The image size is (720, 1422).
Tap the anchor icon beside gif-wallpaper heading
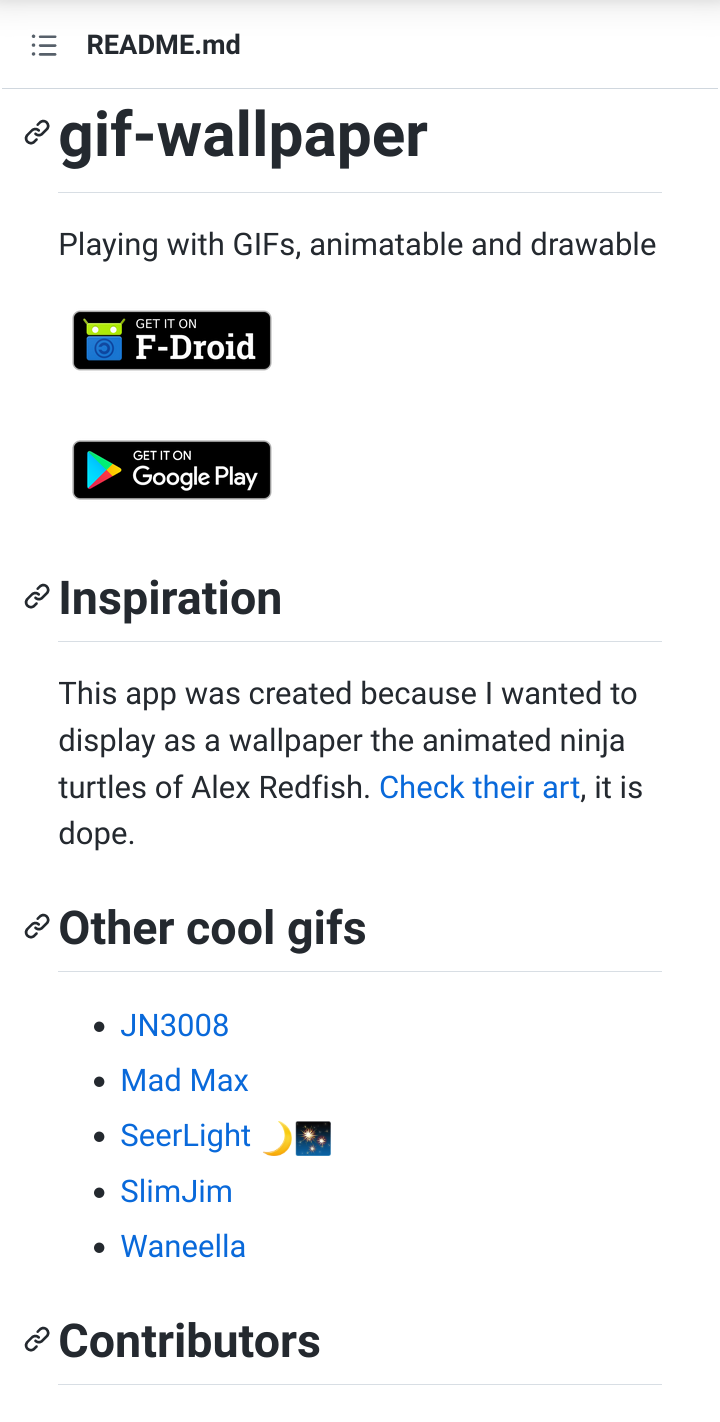(x=37, y=133)
